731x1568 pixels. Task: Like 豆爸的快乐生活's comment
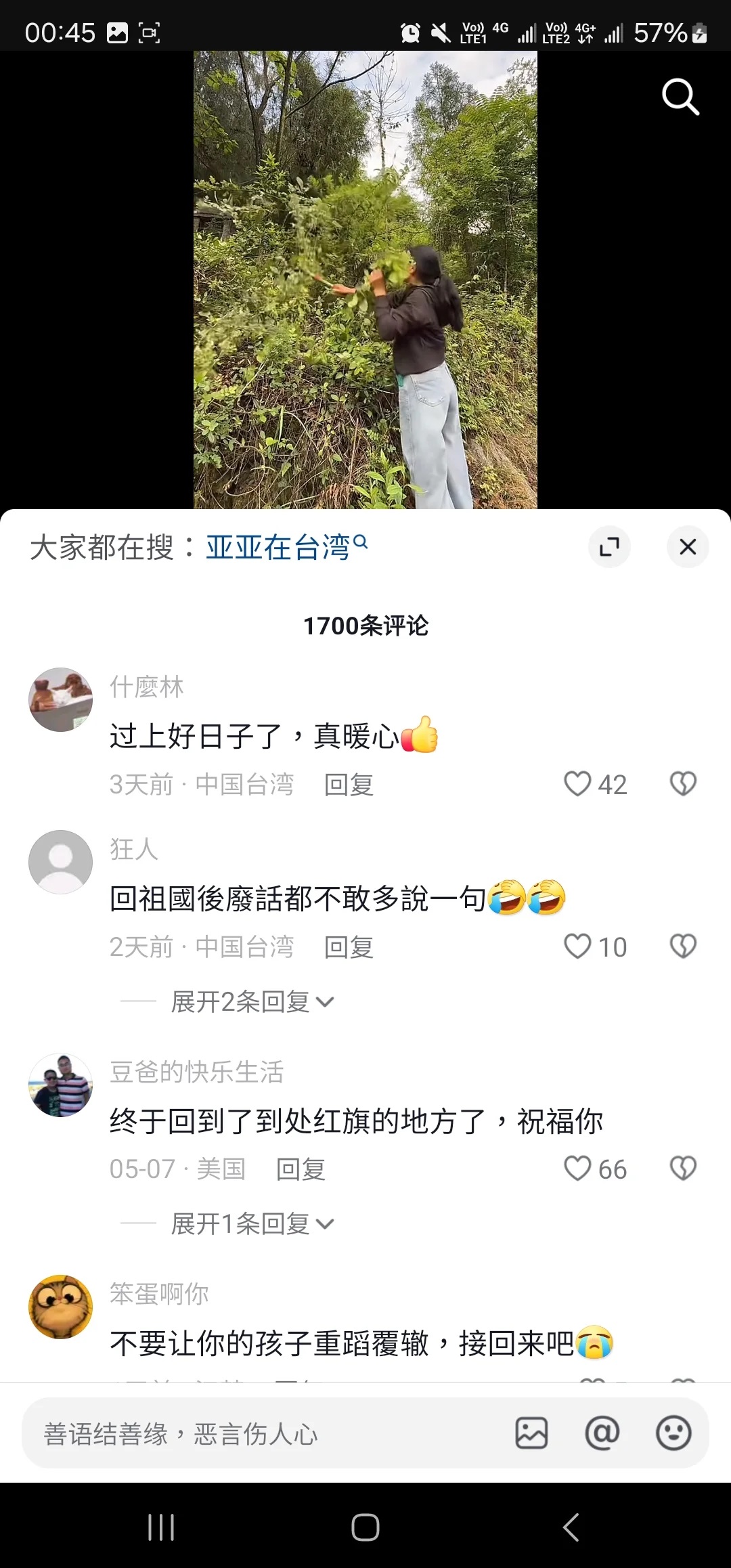pos(577,1169)
